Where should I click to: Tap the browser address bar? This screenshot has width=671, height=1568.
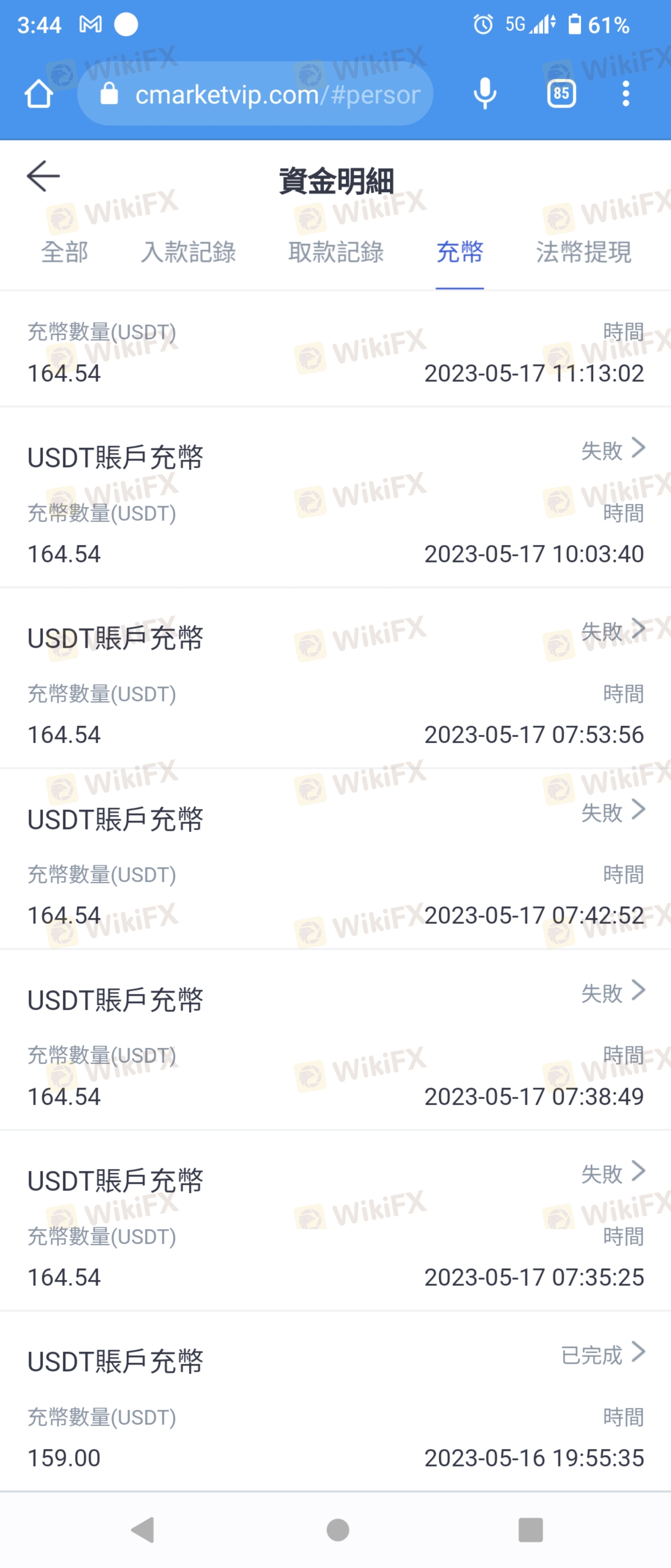(x=256, y=94)
